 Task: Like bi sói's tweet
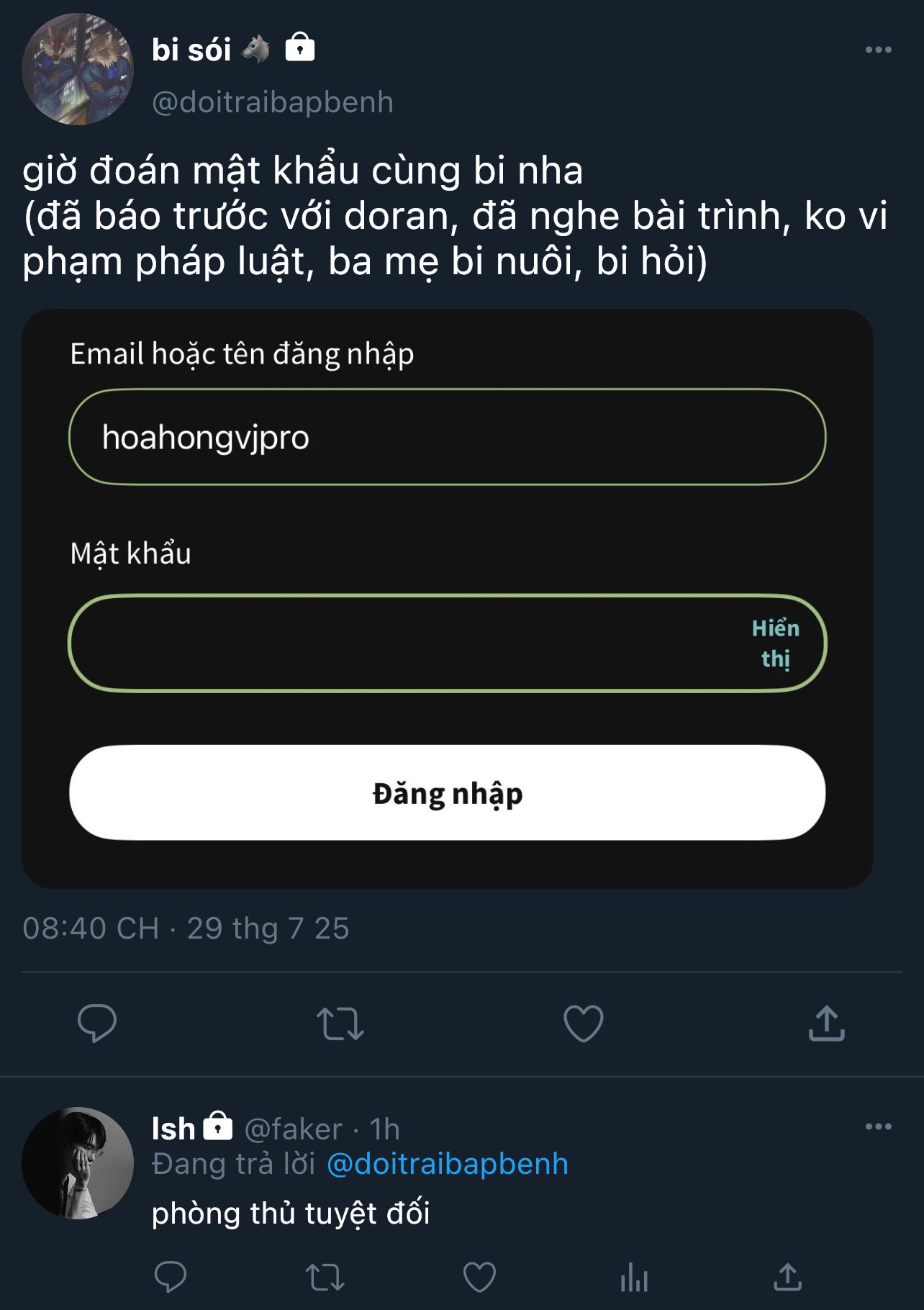(x=583, y=1023)
